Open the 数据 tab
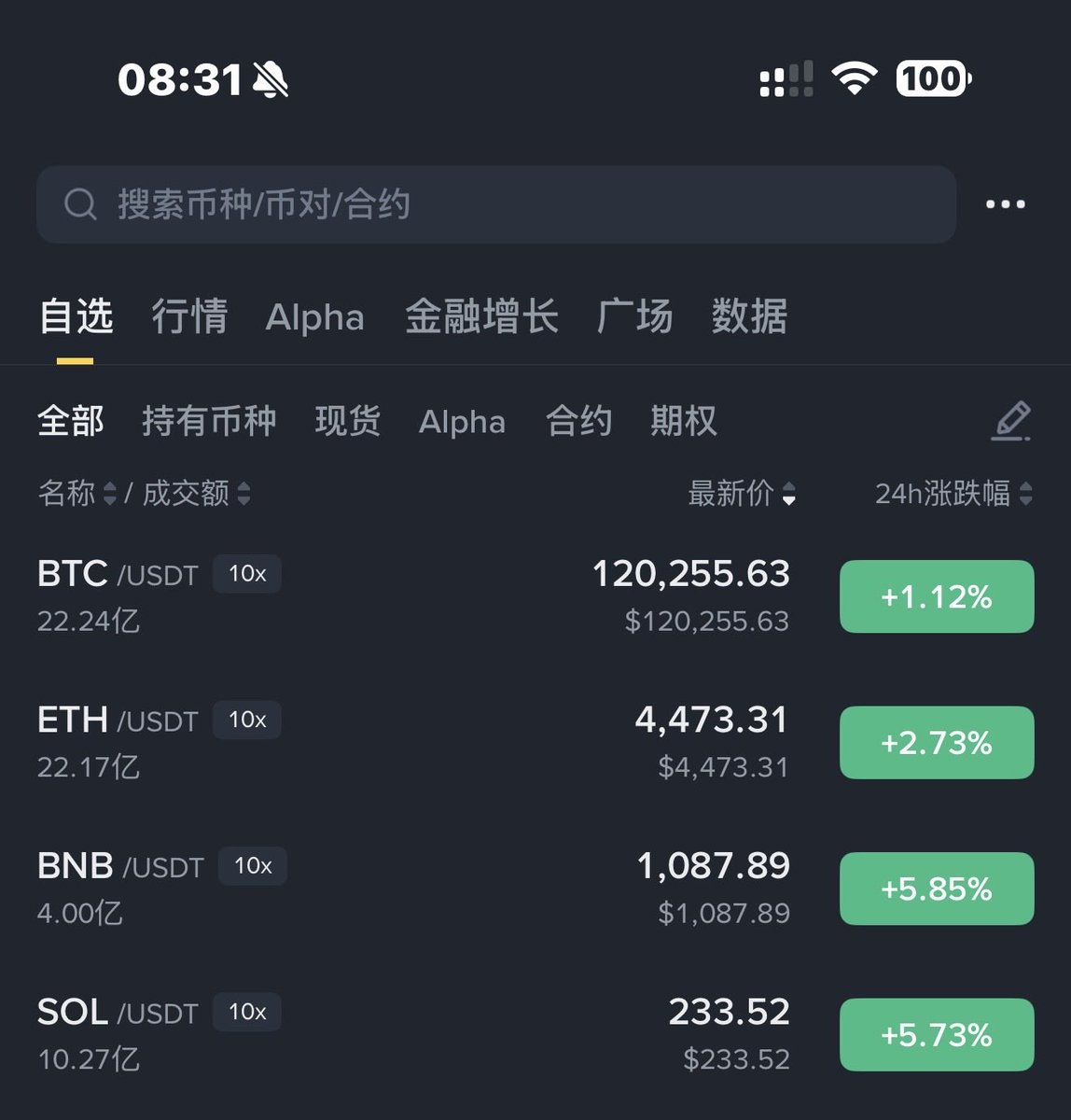 pyautogui.click(x=749, y=316)
